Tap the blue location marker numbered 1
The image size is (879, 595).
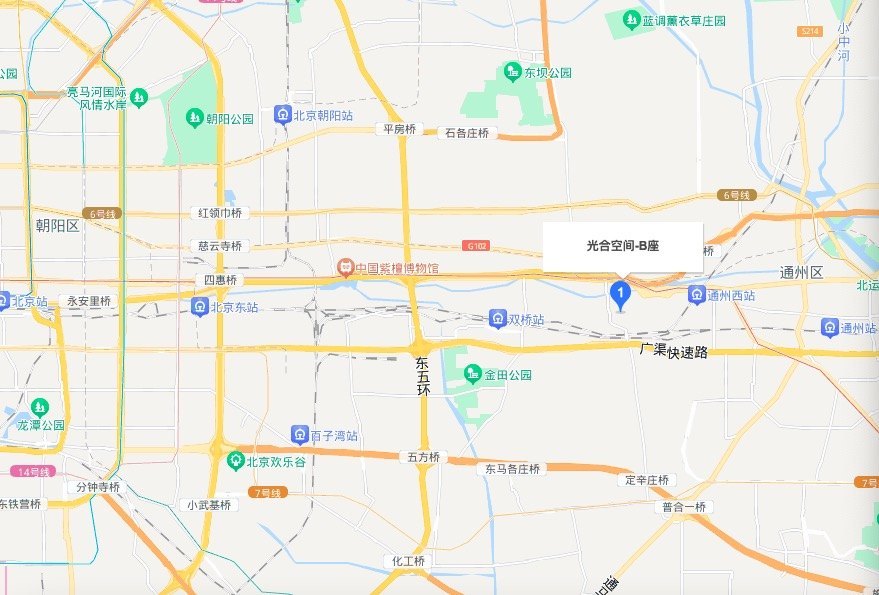point(619,294)
